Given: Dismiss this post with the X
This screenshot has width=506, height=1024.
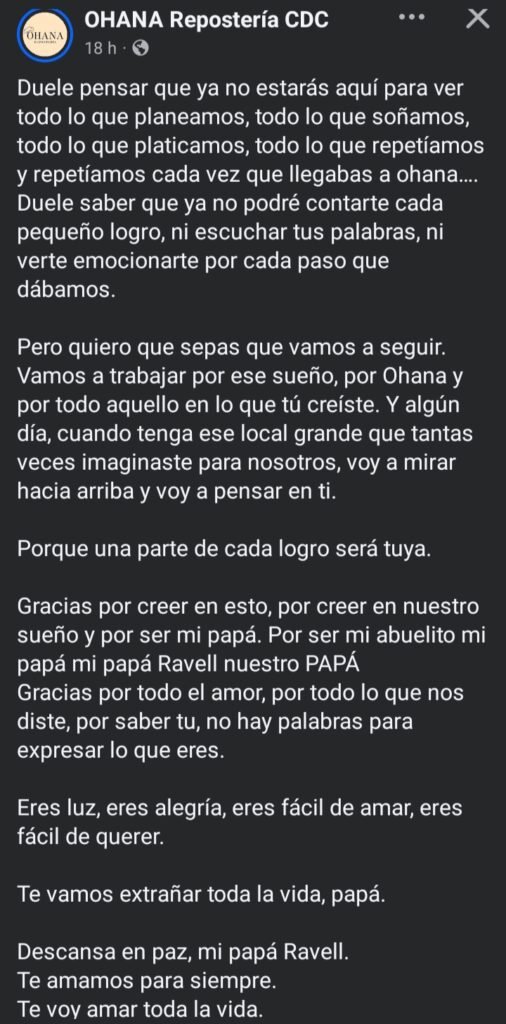Looking at the screenshot, I should pyautogui.click(x=478, y=19).
